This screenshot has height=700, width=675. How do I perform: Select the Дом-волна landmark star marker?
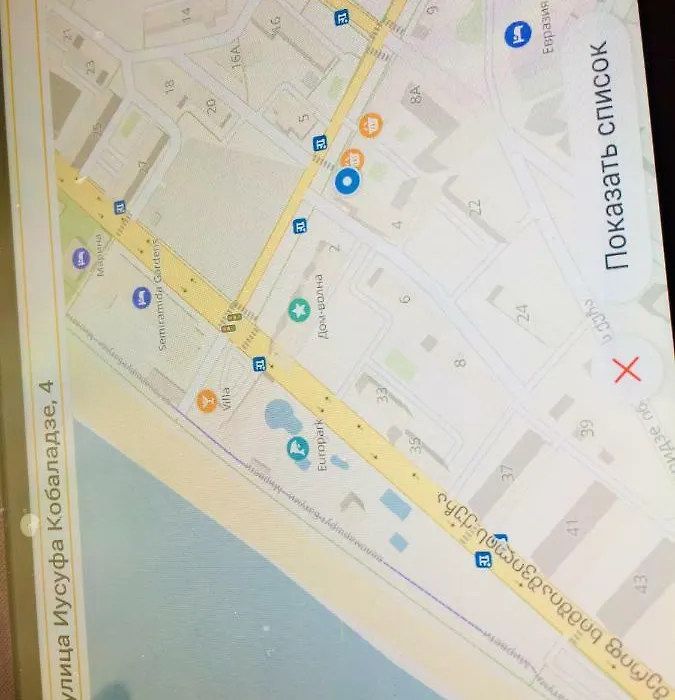(298, 311)
